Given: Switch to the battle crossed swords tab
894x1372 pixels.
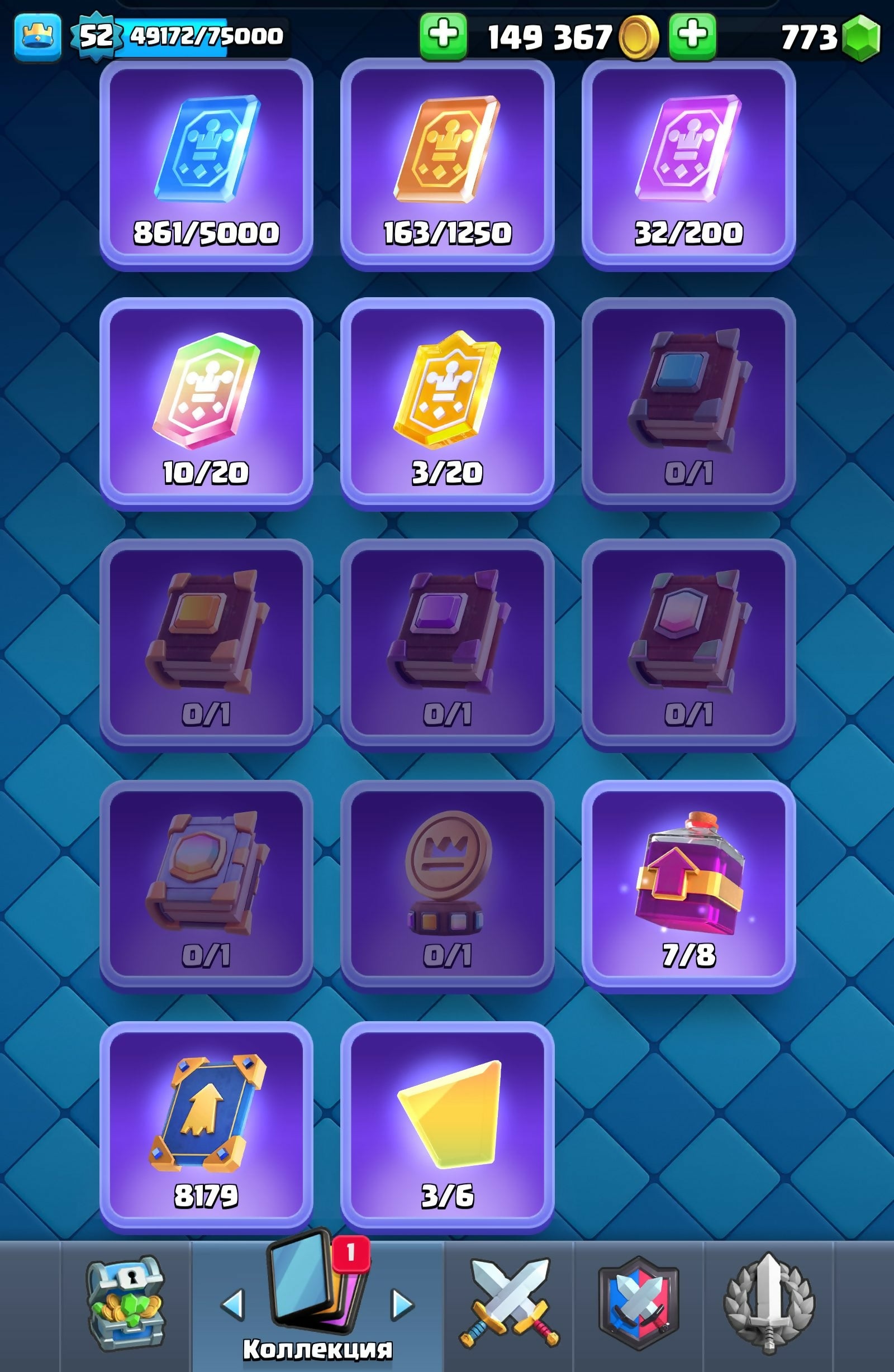Looking at the screenshot, I should 508,1303.
